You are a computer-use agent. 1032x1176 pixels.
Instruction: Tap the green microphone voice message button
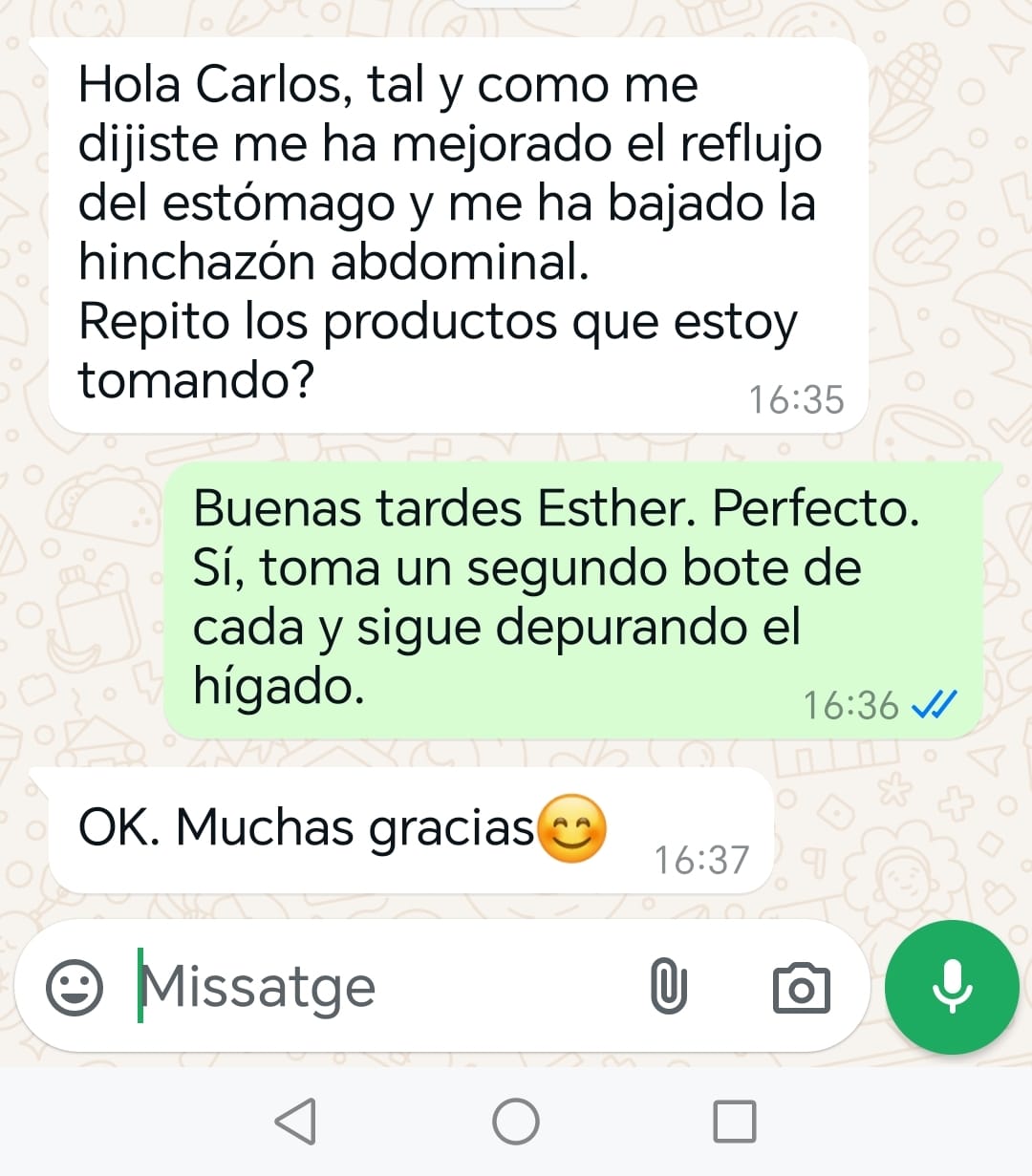pyautogui.click(x=952, y=987)
